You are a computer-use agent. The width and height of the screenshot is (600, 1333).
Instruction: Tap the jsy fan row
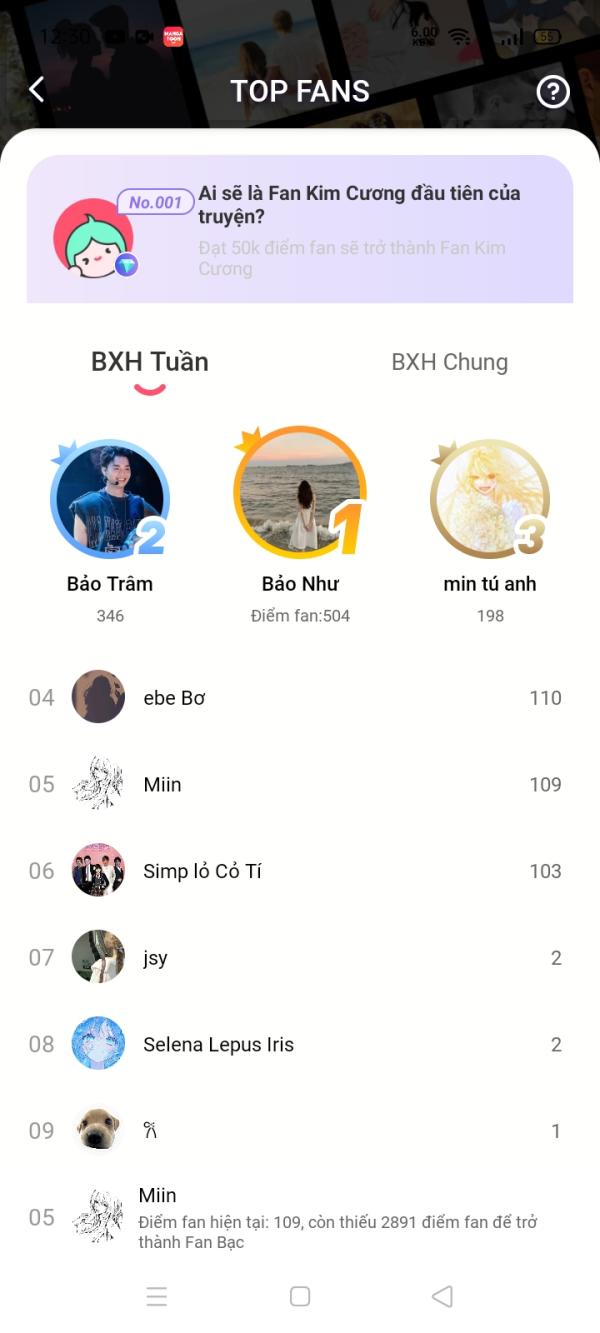[300, 958]
